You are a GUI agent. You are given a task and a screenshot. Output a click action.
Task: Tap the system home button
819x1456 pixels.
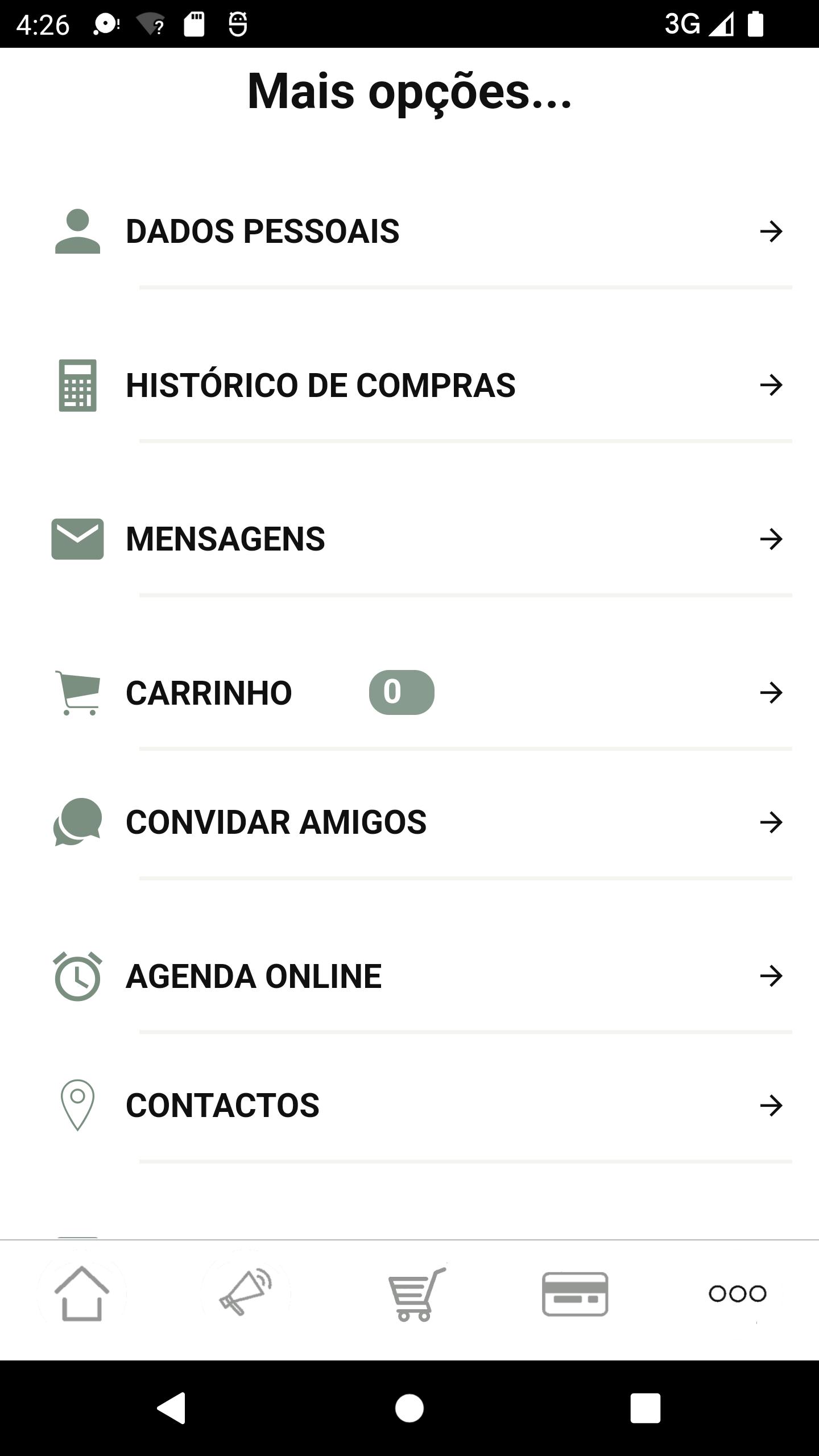[x=409, y=1408]
